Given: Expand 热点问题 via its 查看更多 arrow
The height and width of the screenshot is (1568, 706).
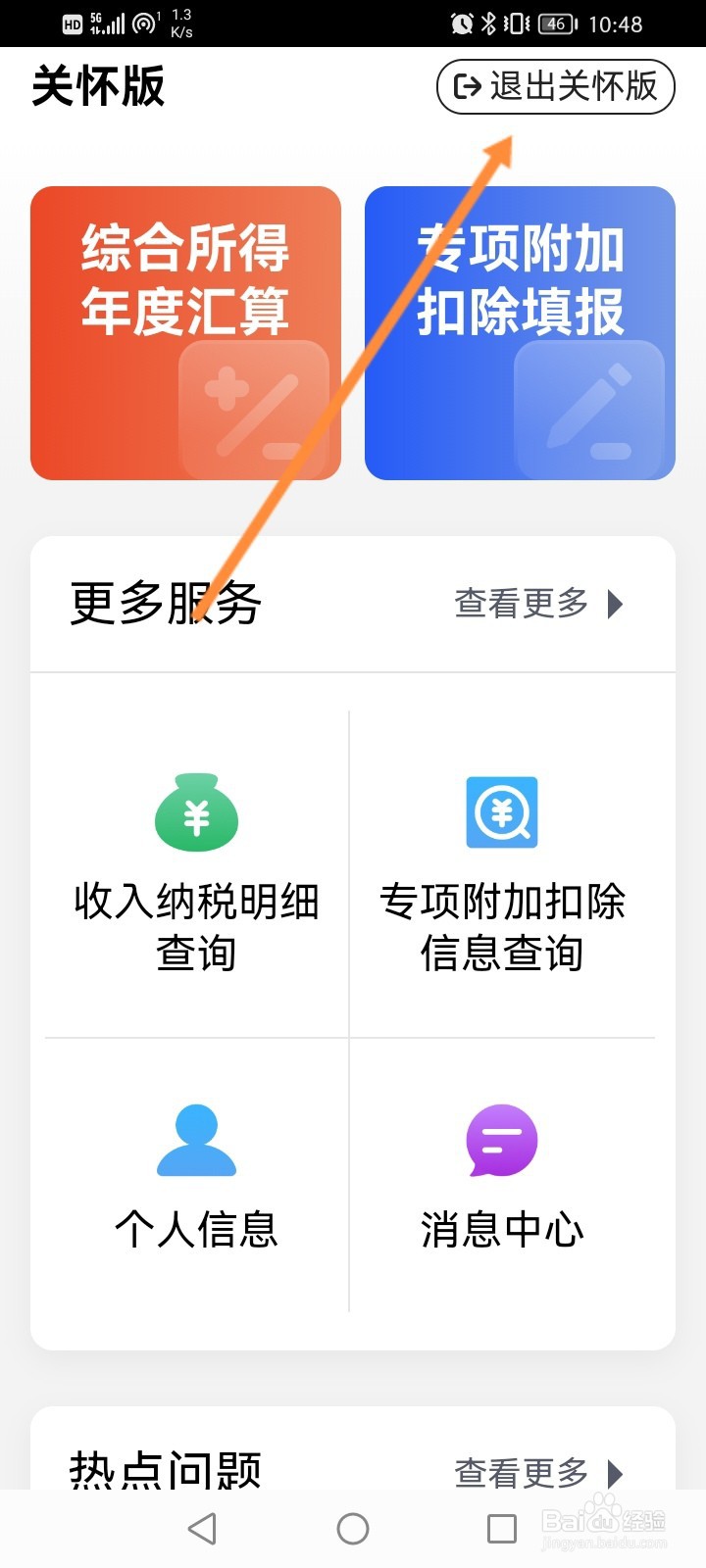Looking at the screenshot, I should pyautogui.click(x=613, y=1474).
